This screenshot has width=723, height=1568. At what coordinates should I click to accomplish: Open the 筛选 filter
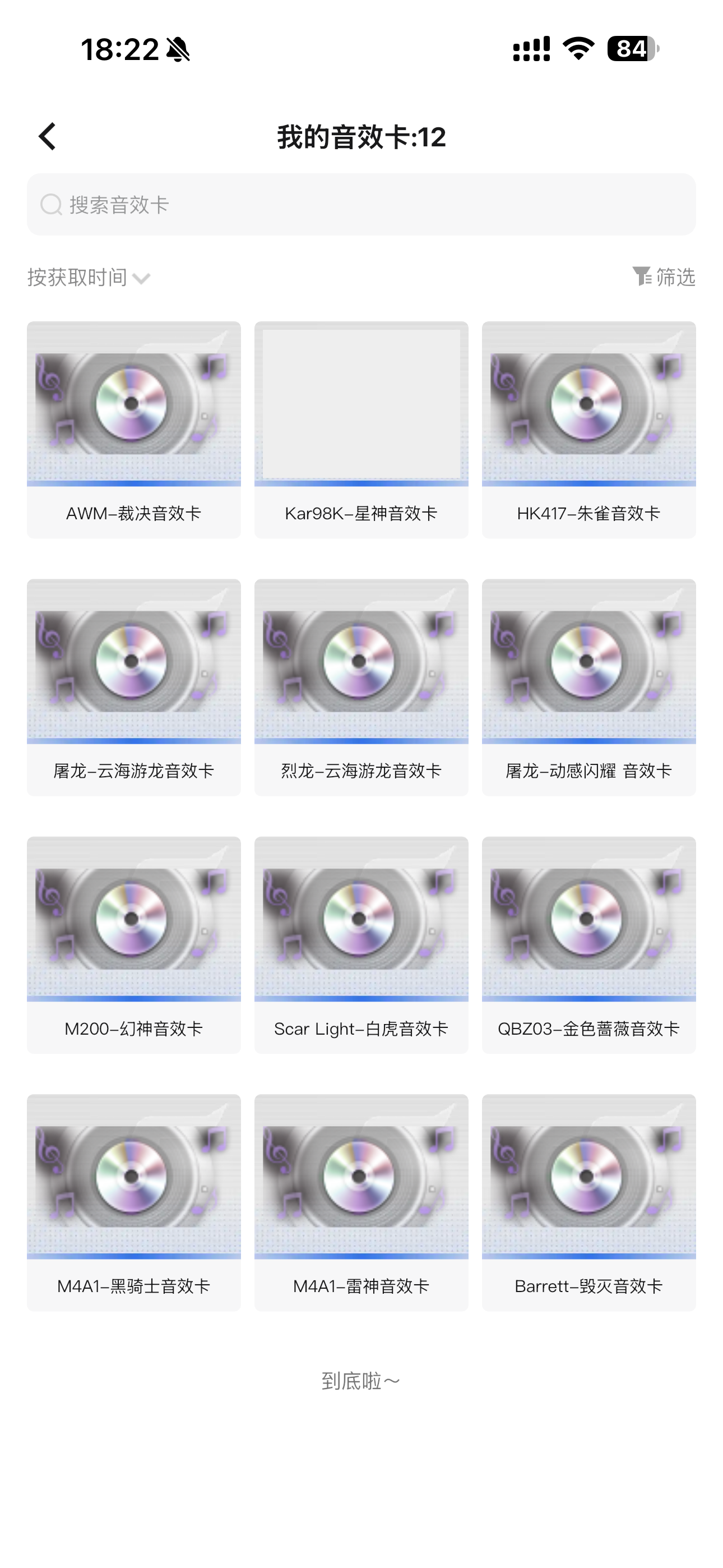click(x=664, y=277)
